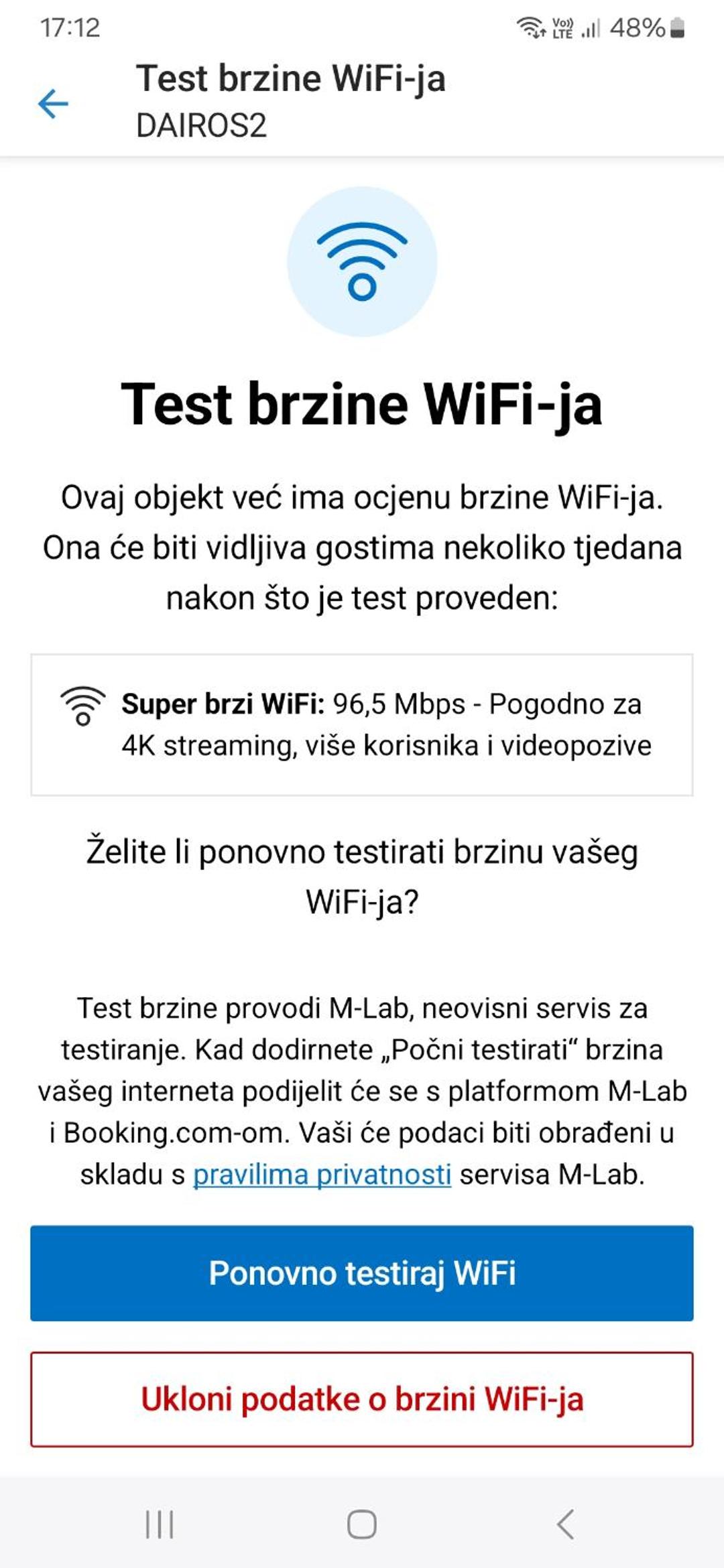Open the pravilima privatnosti link
Image resolution: width=724 pixels, height=1568 pixels.
[x=322, y=1174]
